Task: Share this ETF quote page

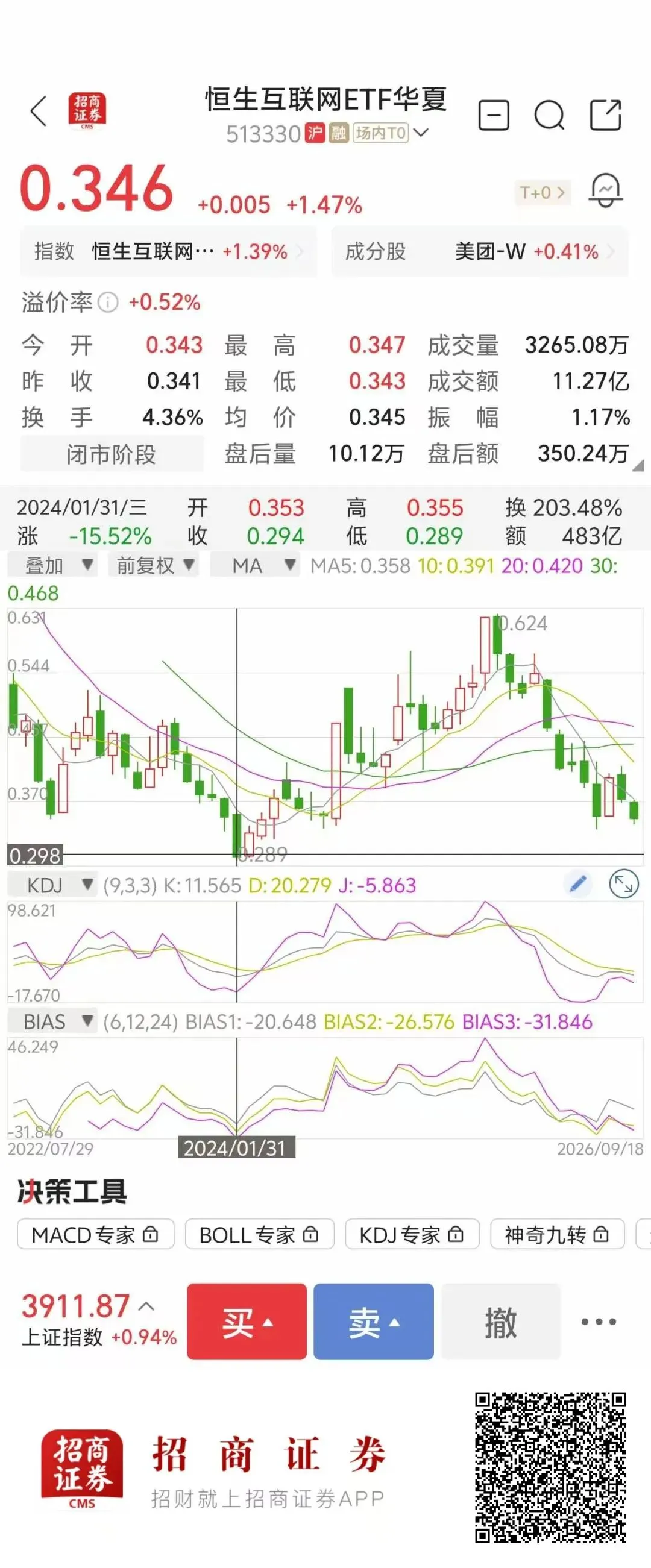Action: click(606, 115)
